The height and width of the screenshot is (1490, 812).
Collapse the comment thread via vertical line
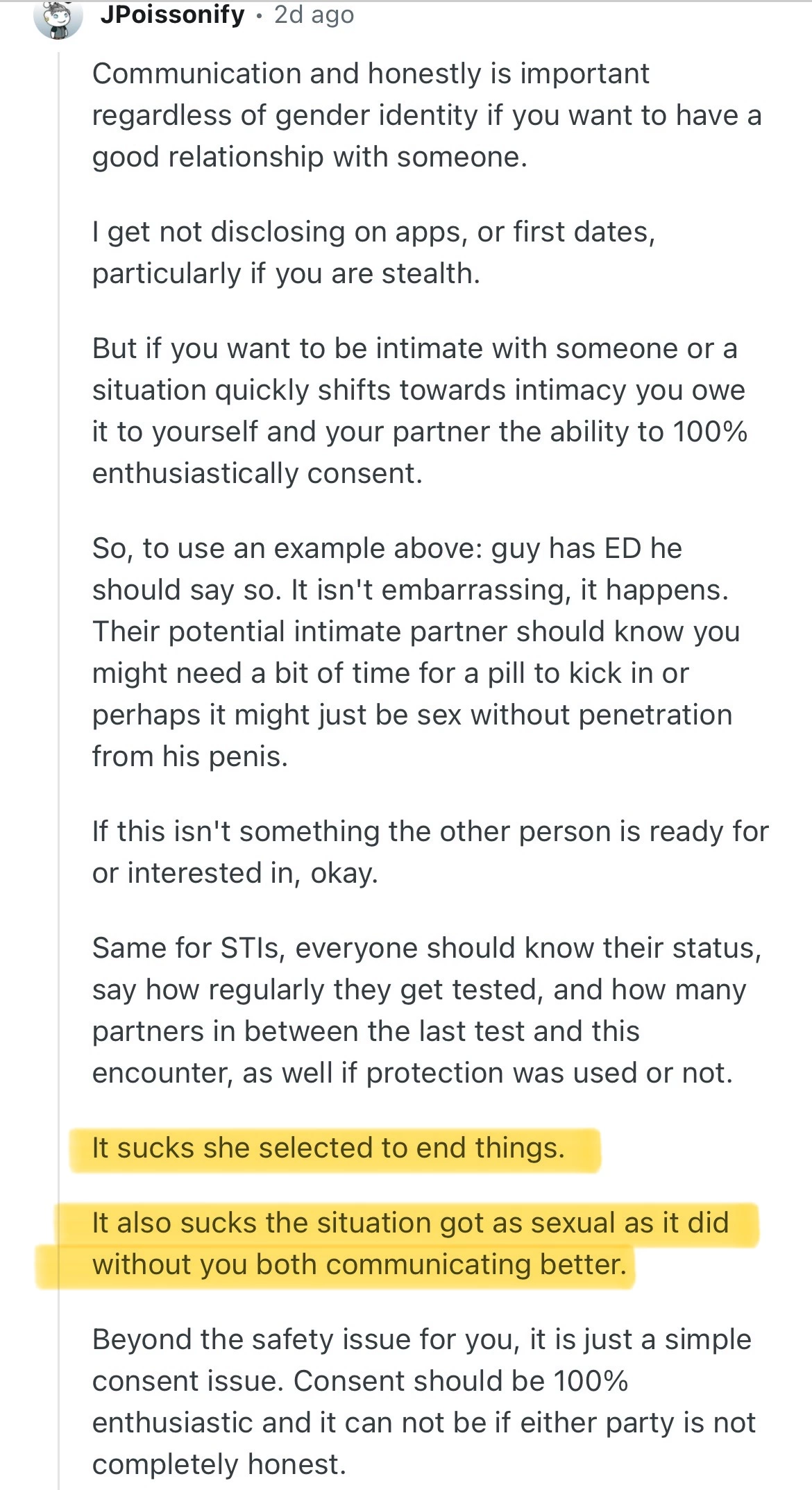[x=59, y=770]
